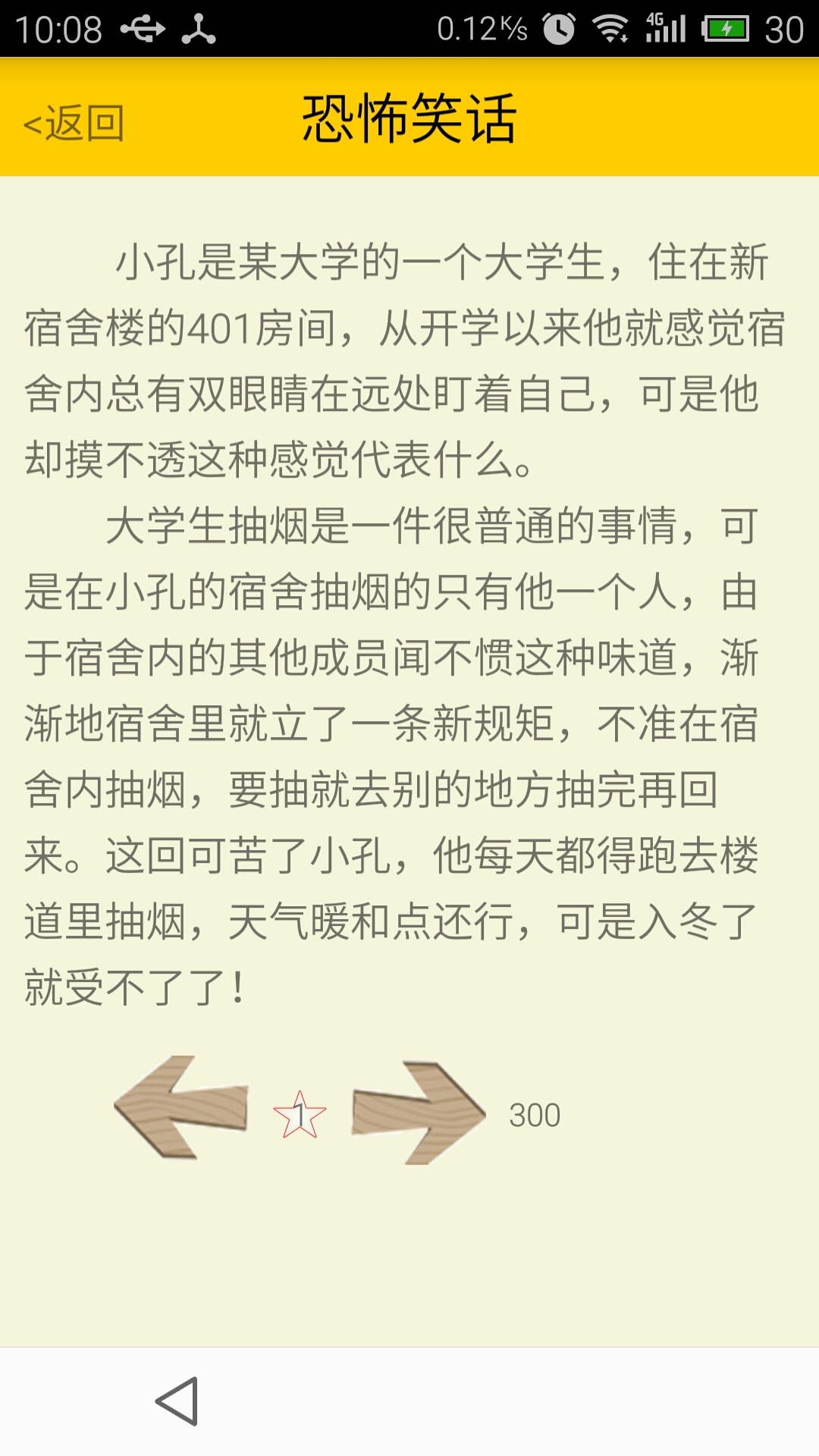
Task: Go to the previous joke with the left wooden arrow
Action: [x=181, y=1107]
